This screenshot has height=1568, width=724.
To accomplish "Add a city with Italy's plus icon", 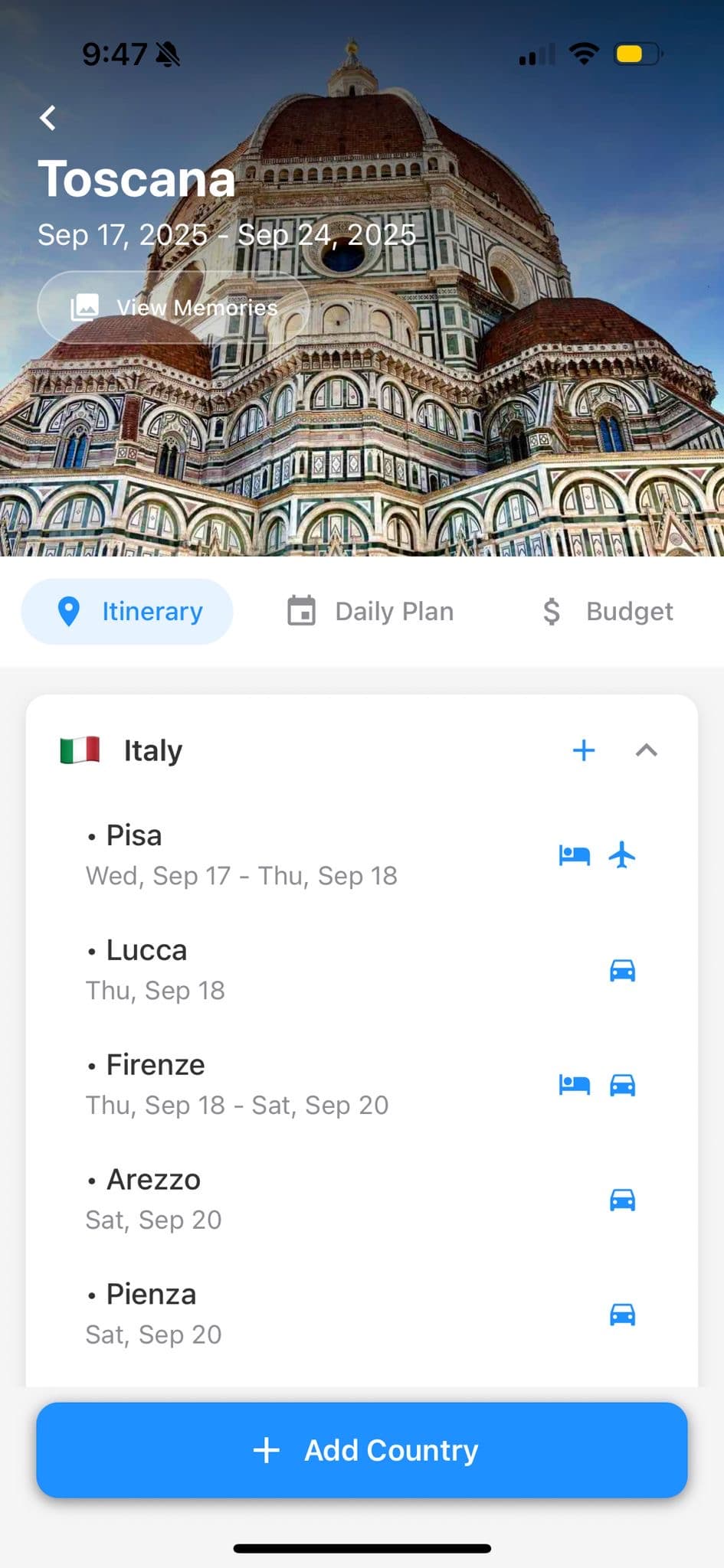I will point(584,750).
